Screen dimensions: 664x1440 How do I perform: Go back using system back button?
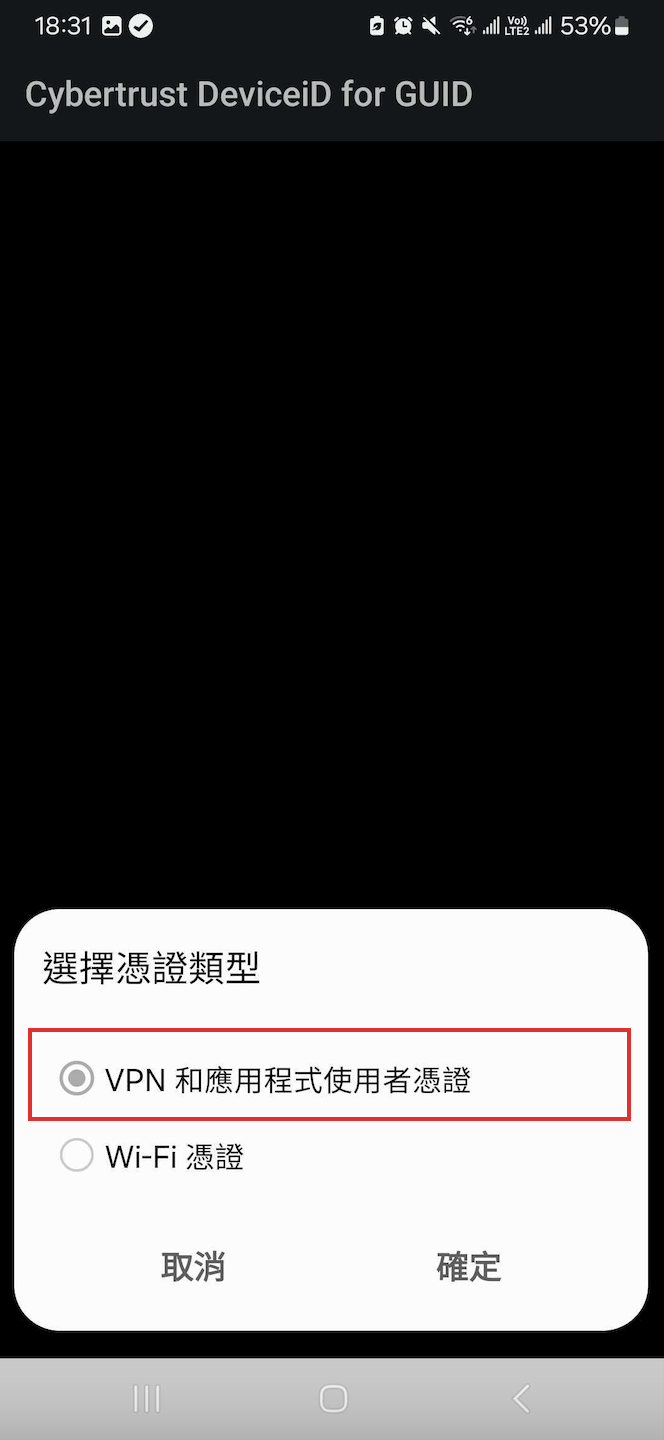(520, 1398)
